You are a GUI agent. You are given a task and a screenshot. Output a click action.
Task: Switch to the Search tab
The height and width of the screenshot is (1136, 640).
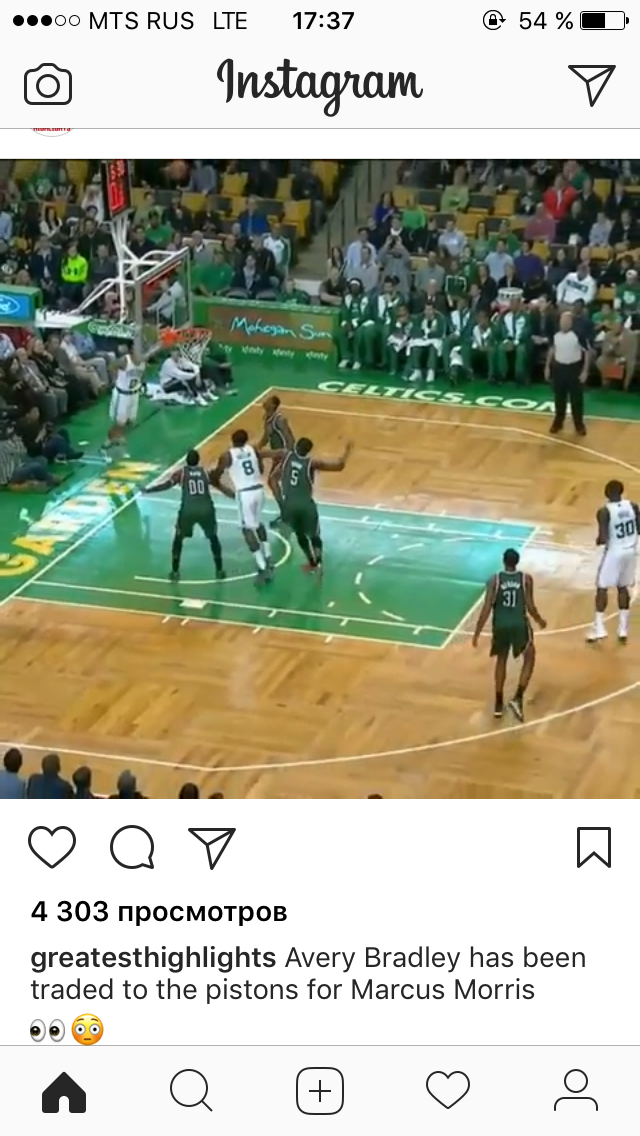coord(191,1091)
